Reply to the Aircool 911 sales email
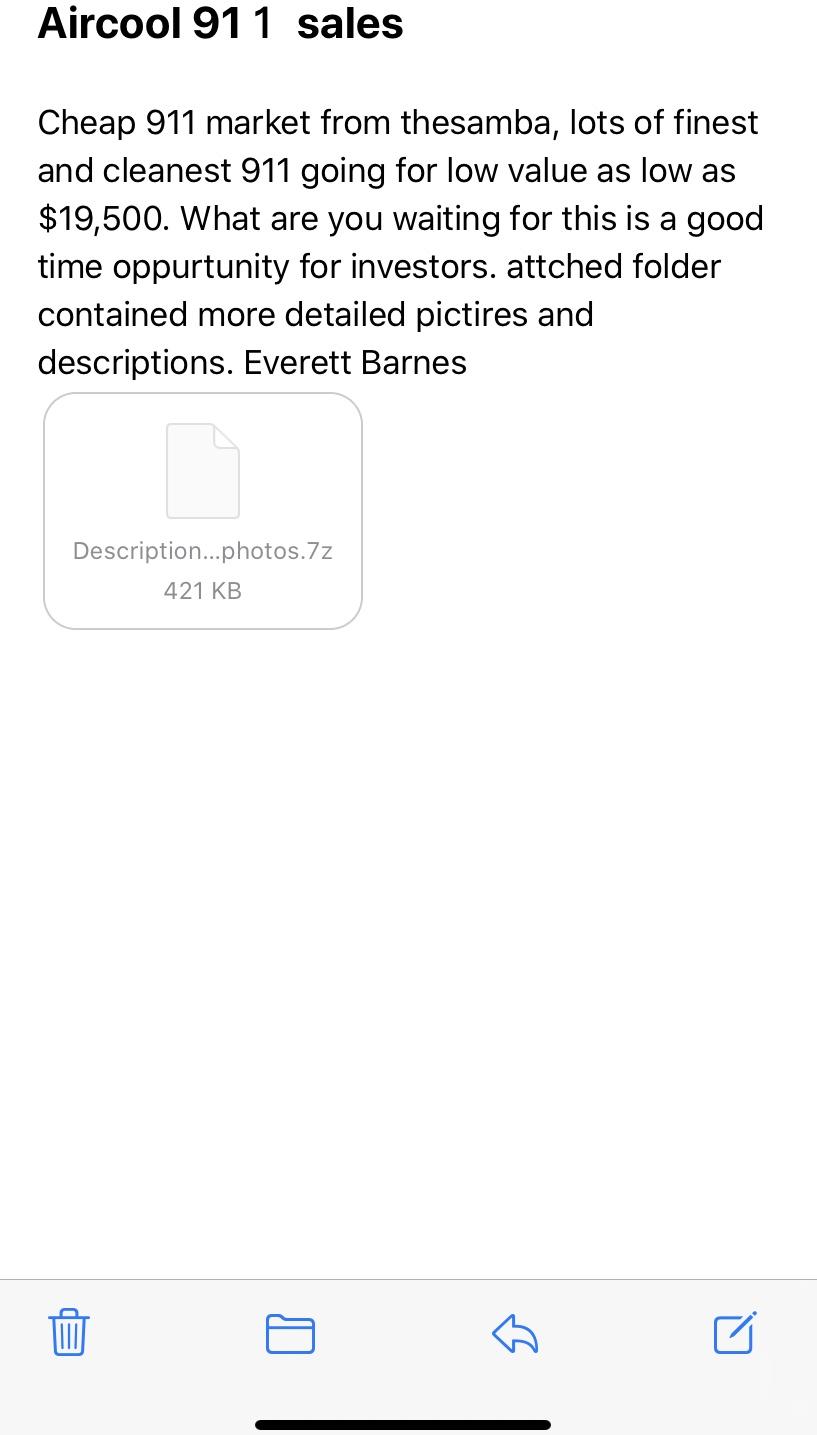 click(x=515, y=1333)
